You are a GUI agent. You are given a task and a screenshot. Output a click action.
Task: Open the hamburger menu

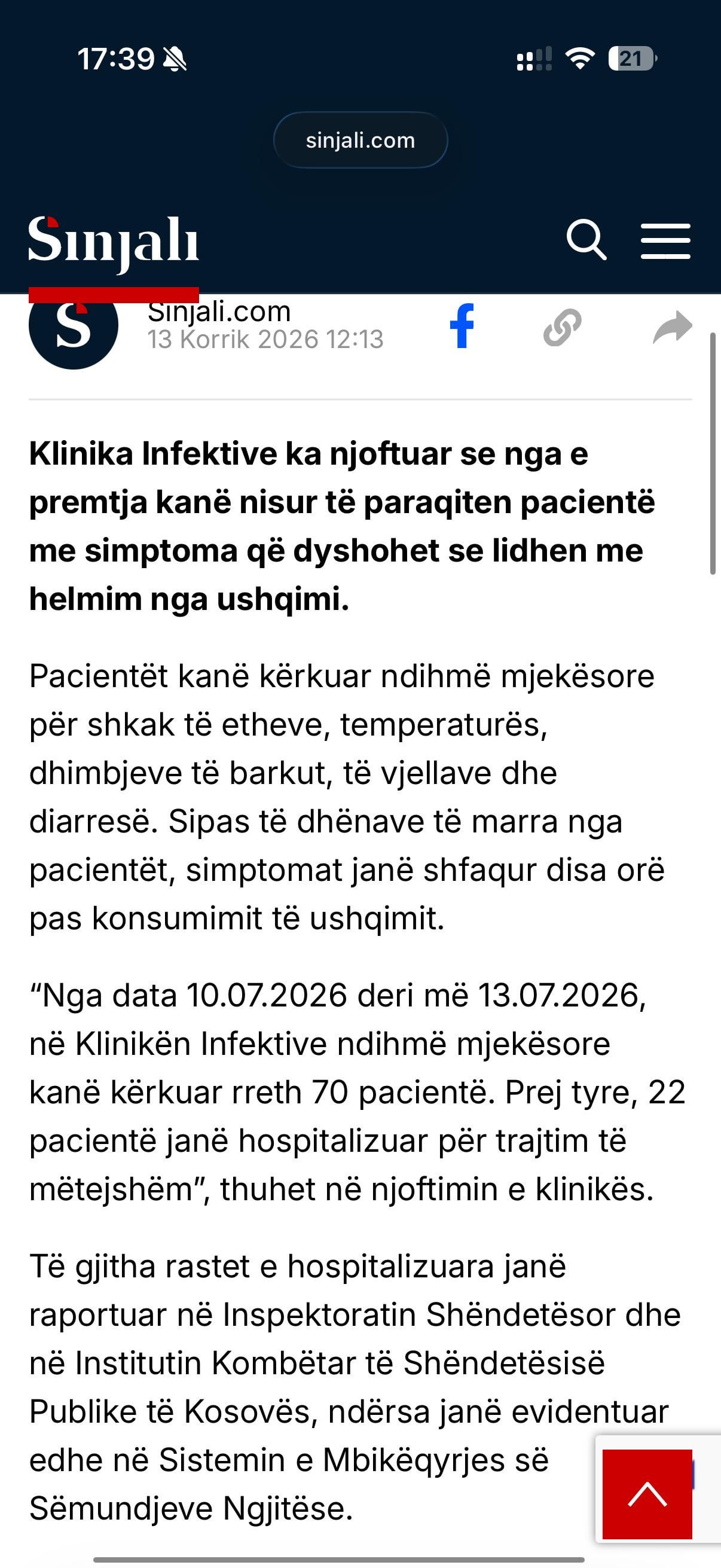[665, 241]
